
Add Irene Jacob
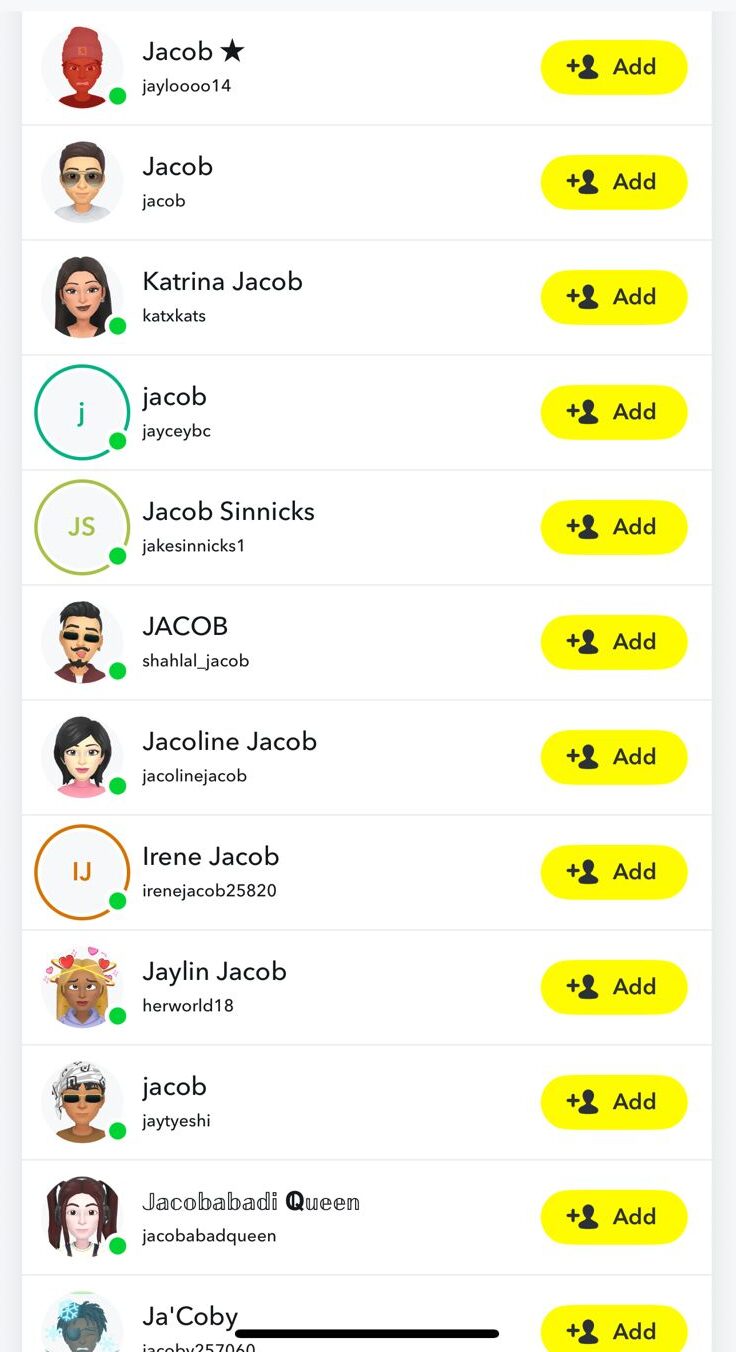point(613,872)
